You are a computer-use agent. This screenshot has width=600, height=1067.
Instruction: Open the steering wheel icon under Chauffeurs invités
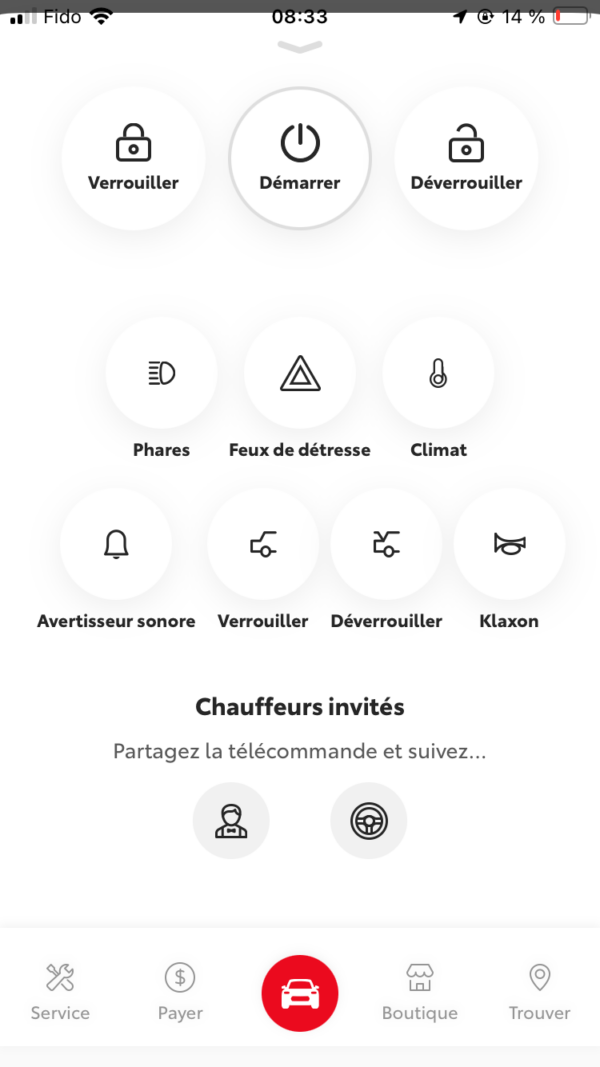(x=369, y=820)
